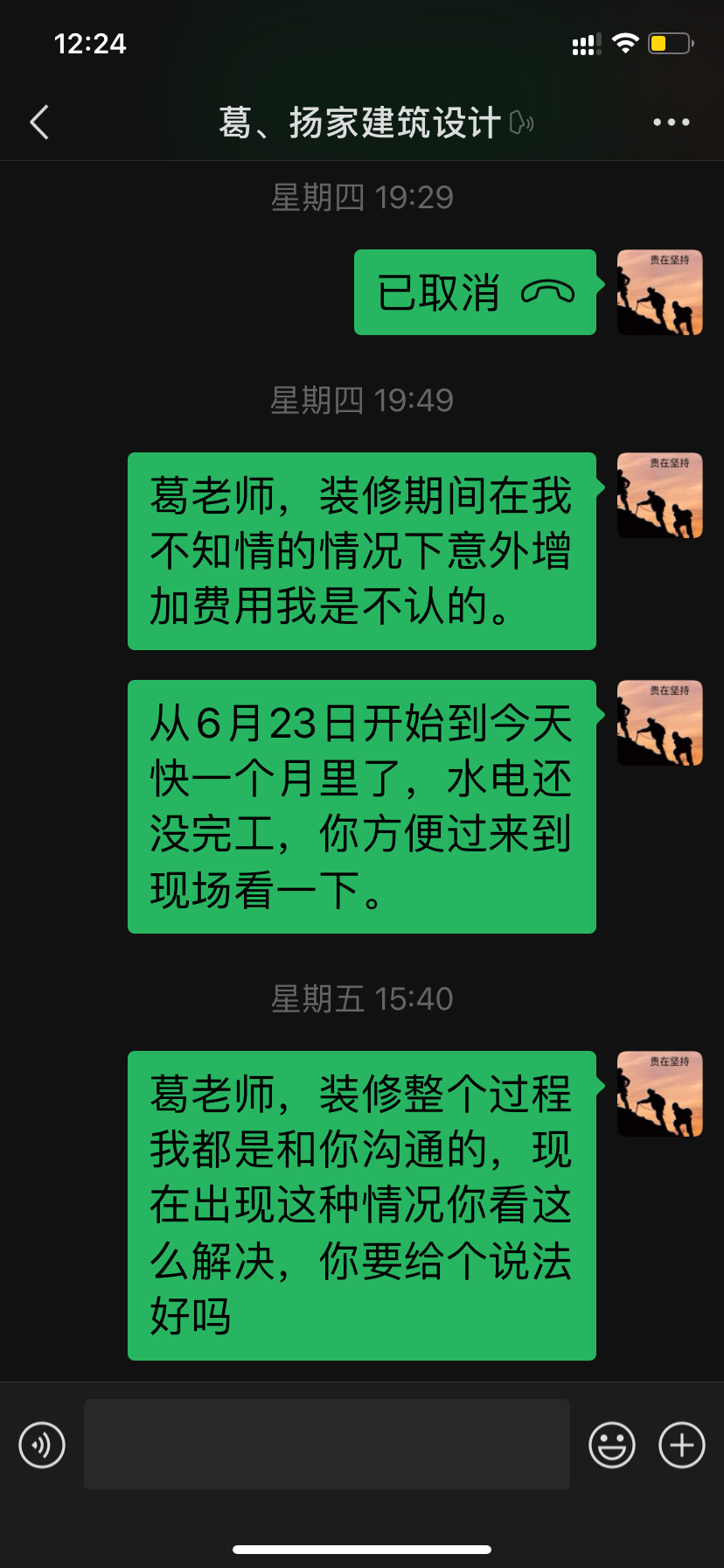Tap the message text input field
Viewport: 724px width, 1568px height.
click(x=326, y=1445)
